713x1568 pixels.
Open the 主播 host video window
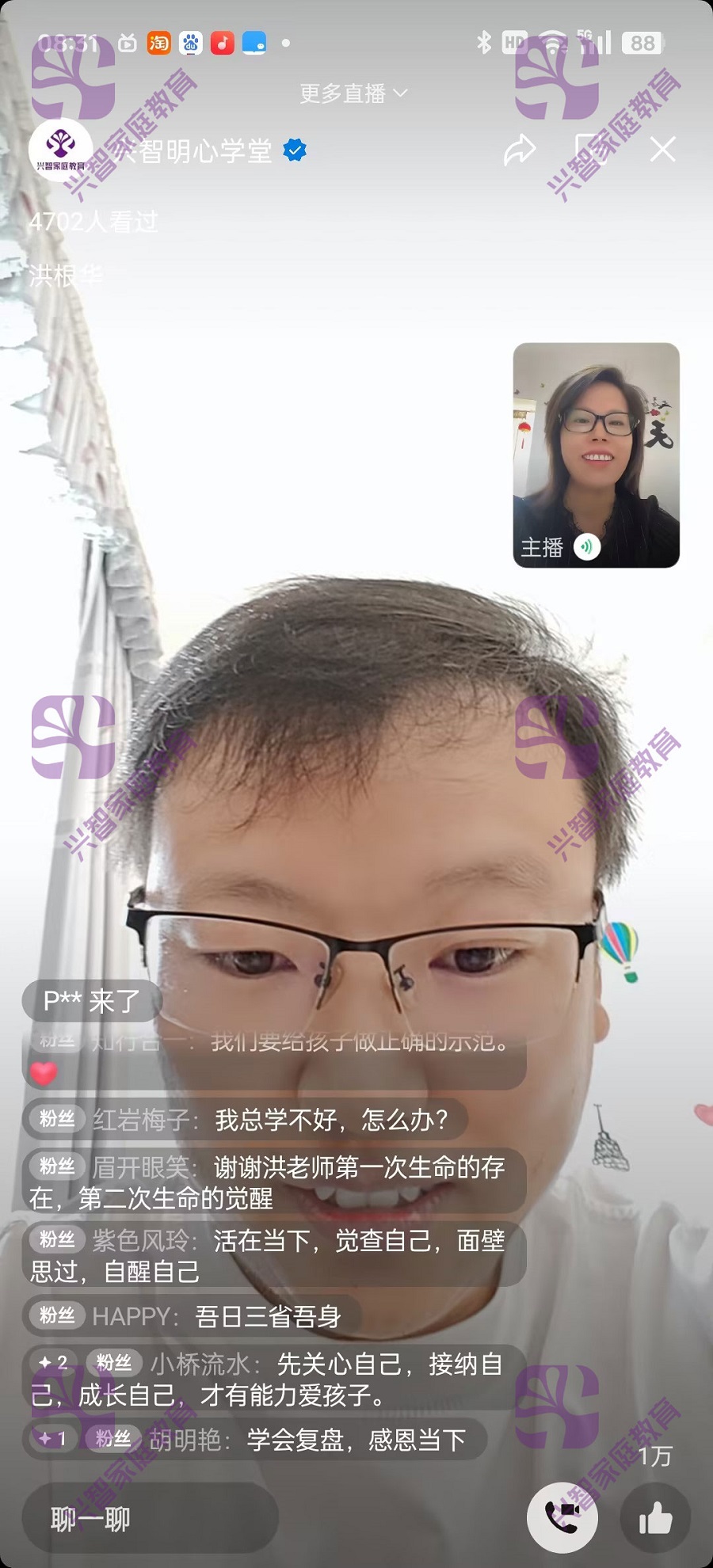(x=596, y=455)
